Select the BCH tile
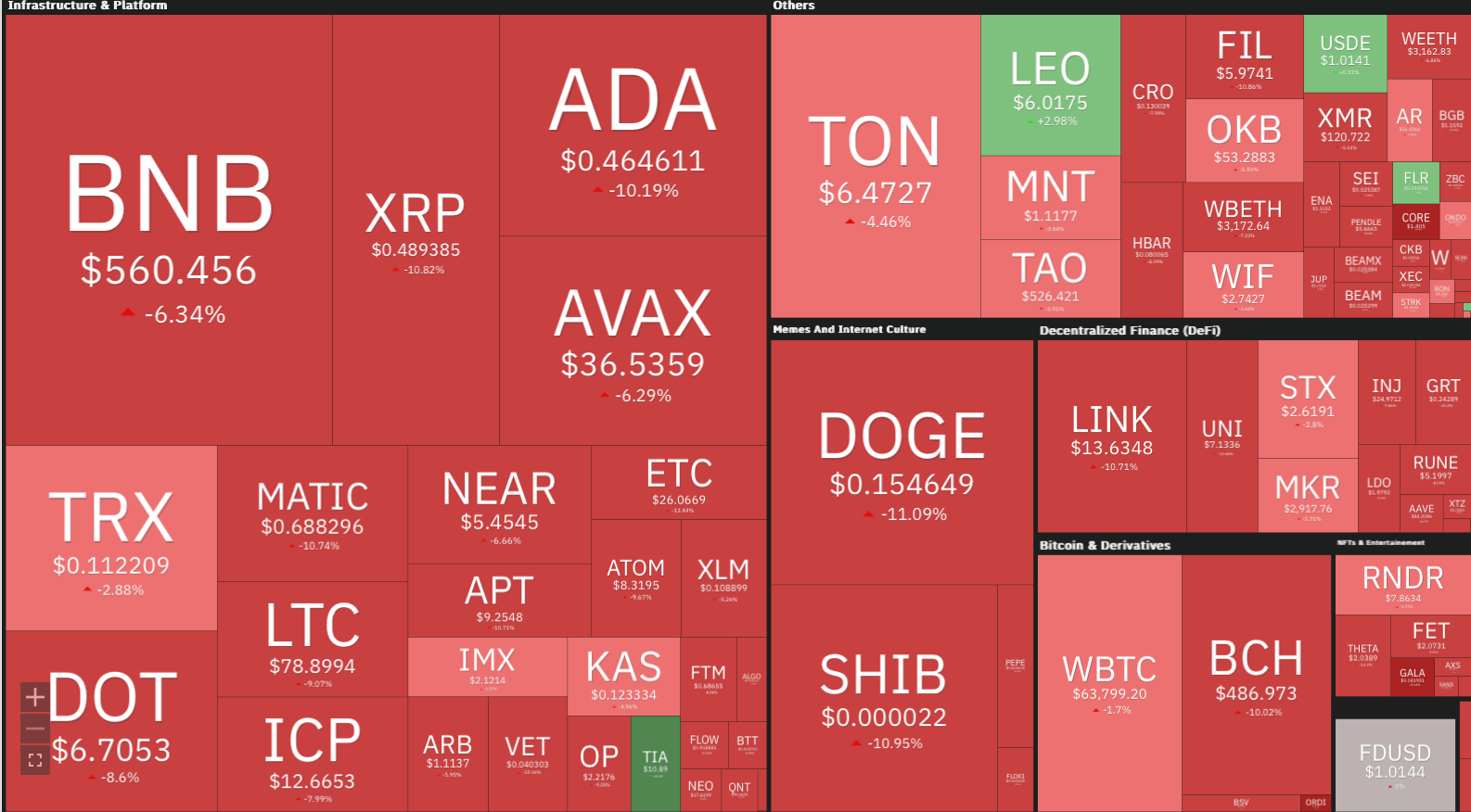The width and height of the screenshot is (1471, 812). click(x=1257, y=674)
